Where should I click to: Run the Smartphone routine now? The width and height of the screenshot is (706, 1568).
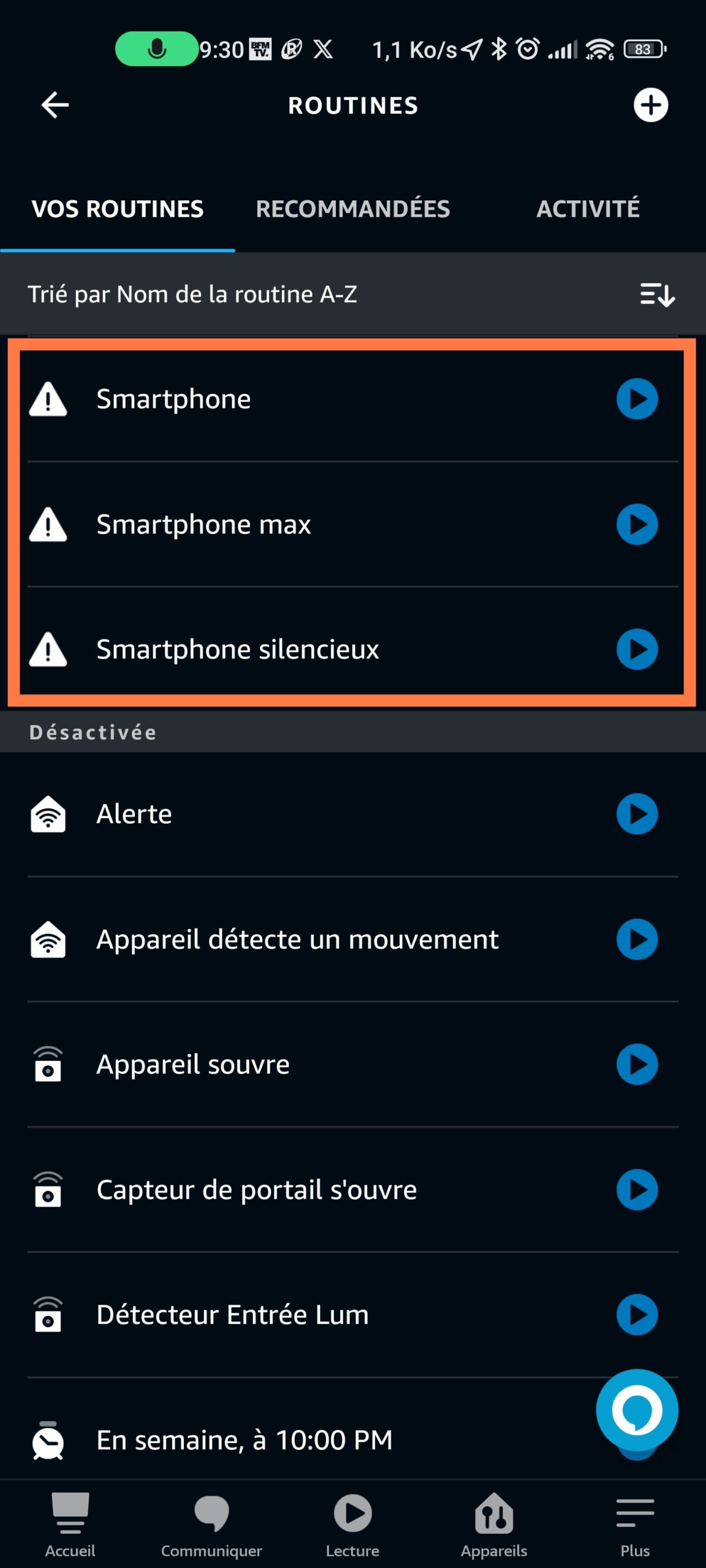(x=637, y=399)
